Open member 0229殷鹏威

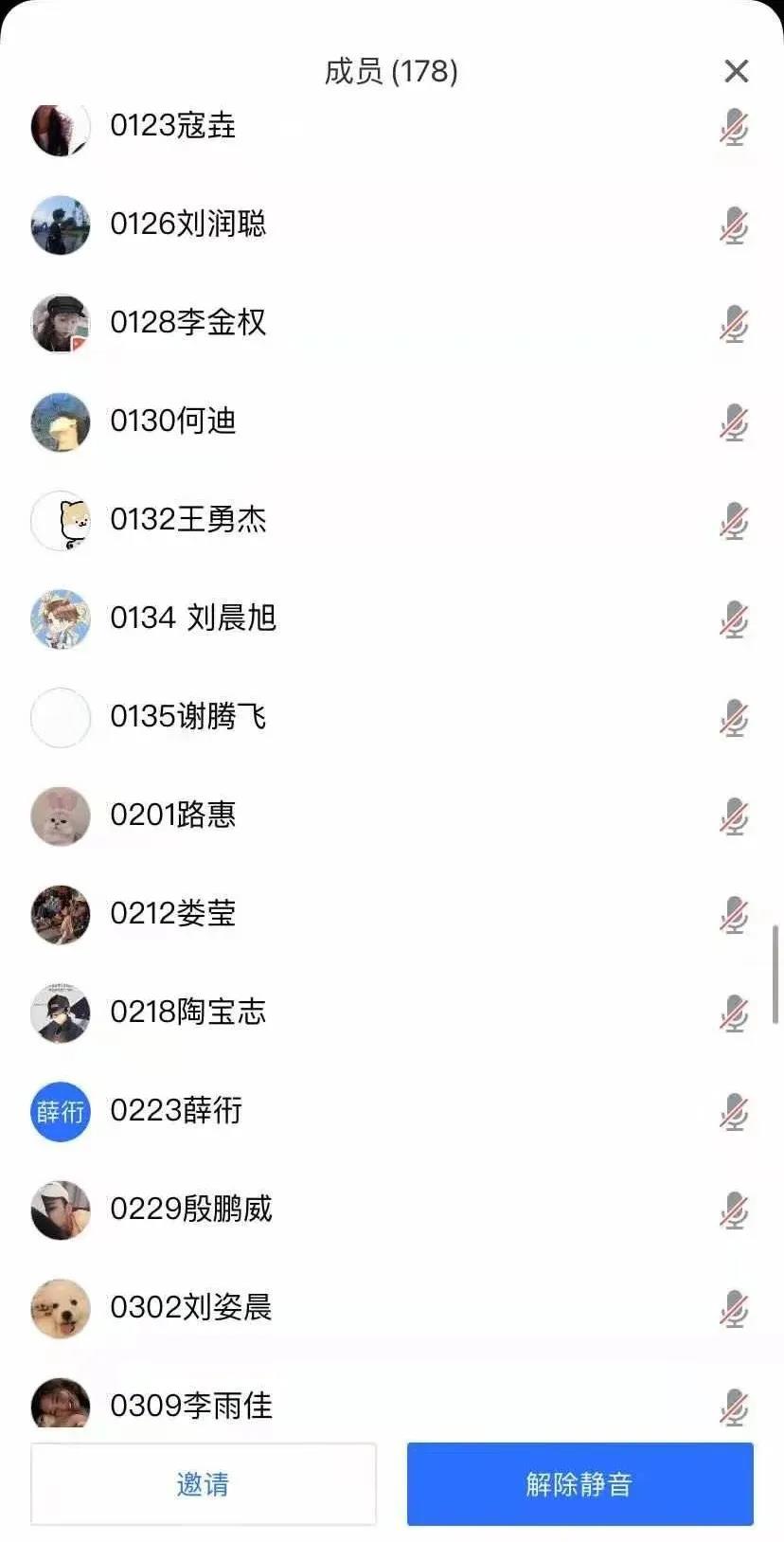(191, 1210)
